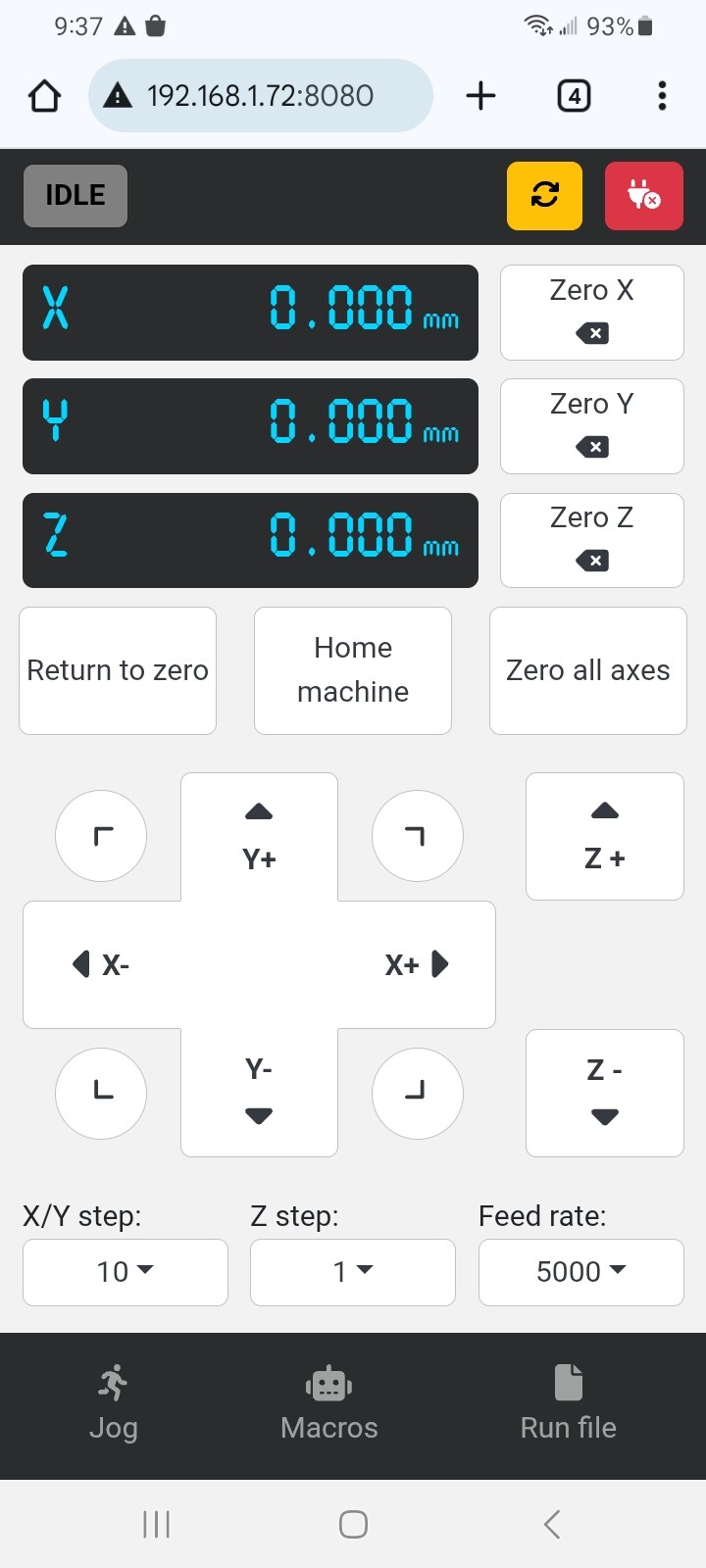Zero the Y axis
The width and height of the screenshot is (706, 1568).
point(591,425)
